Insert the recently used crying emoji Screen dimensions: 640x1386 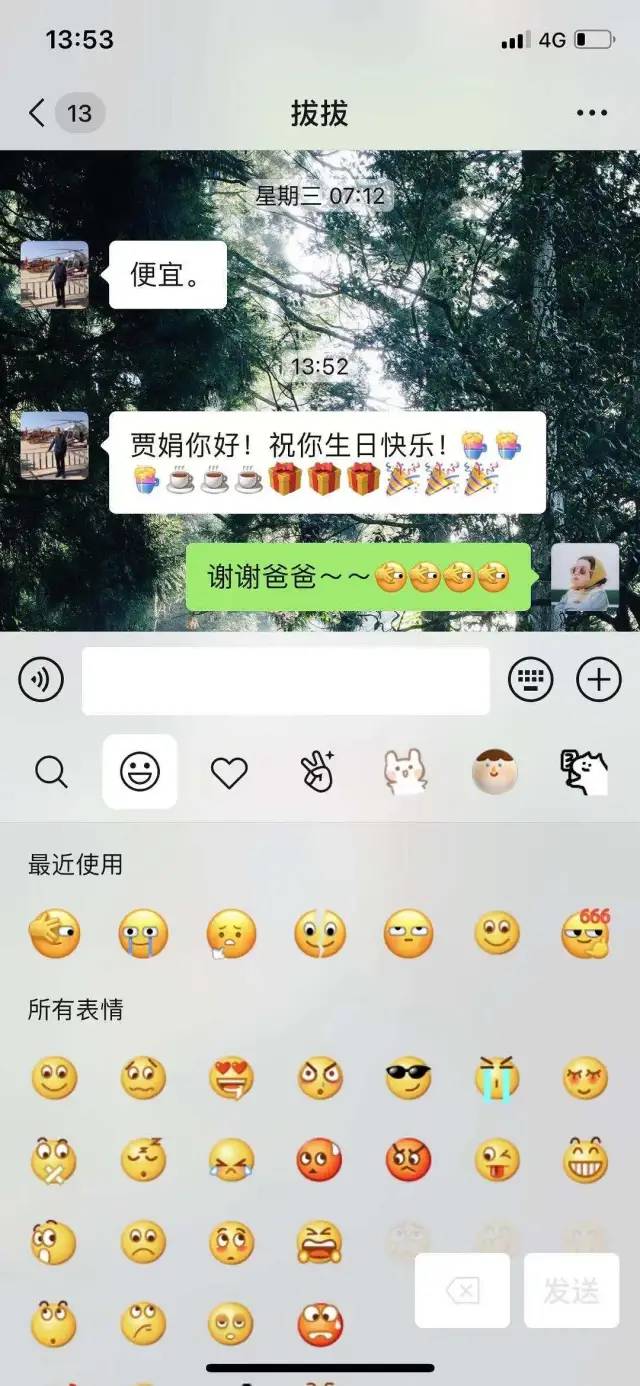click(x=143, y=934)
